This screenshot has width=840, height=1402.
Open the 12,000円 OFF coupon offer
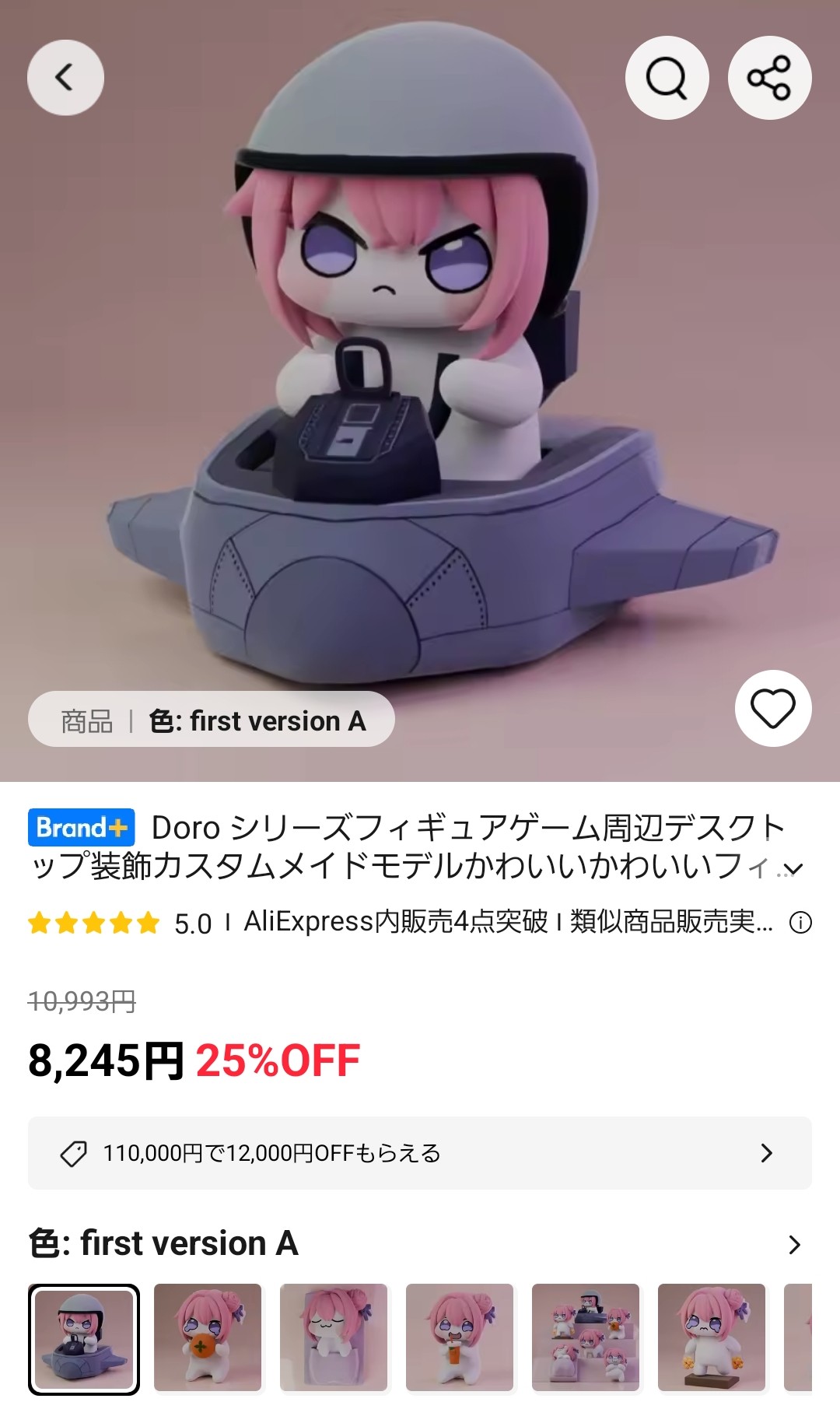[x=420, y=1153]
